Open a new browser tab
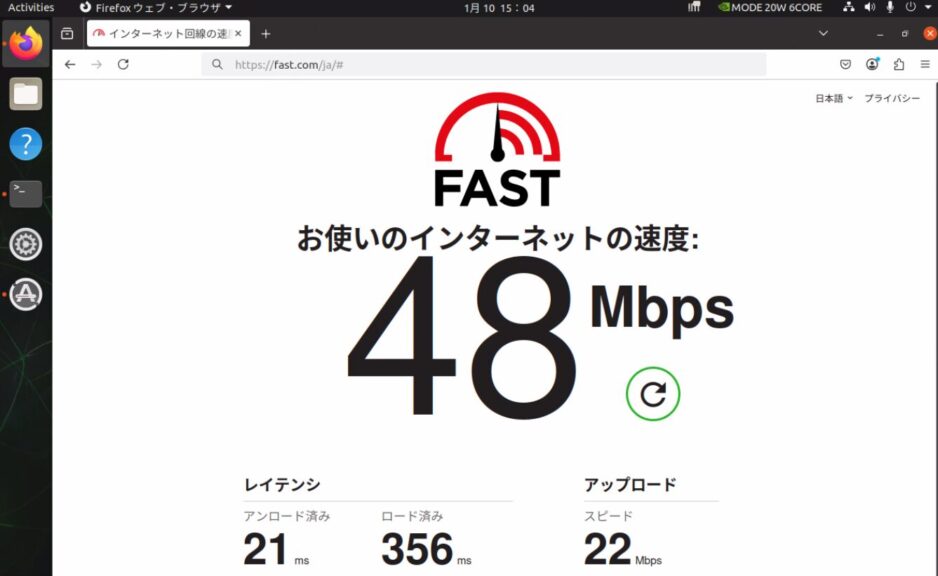This screenshot has width=938, height=576. (266, 33)
